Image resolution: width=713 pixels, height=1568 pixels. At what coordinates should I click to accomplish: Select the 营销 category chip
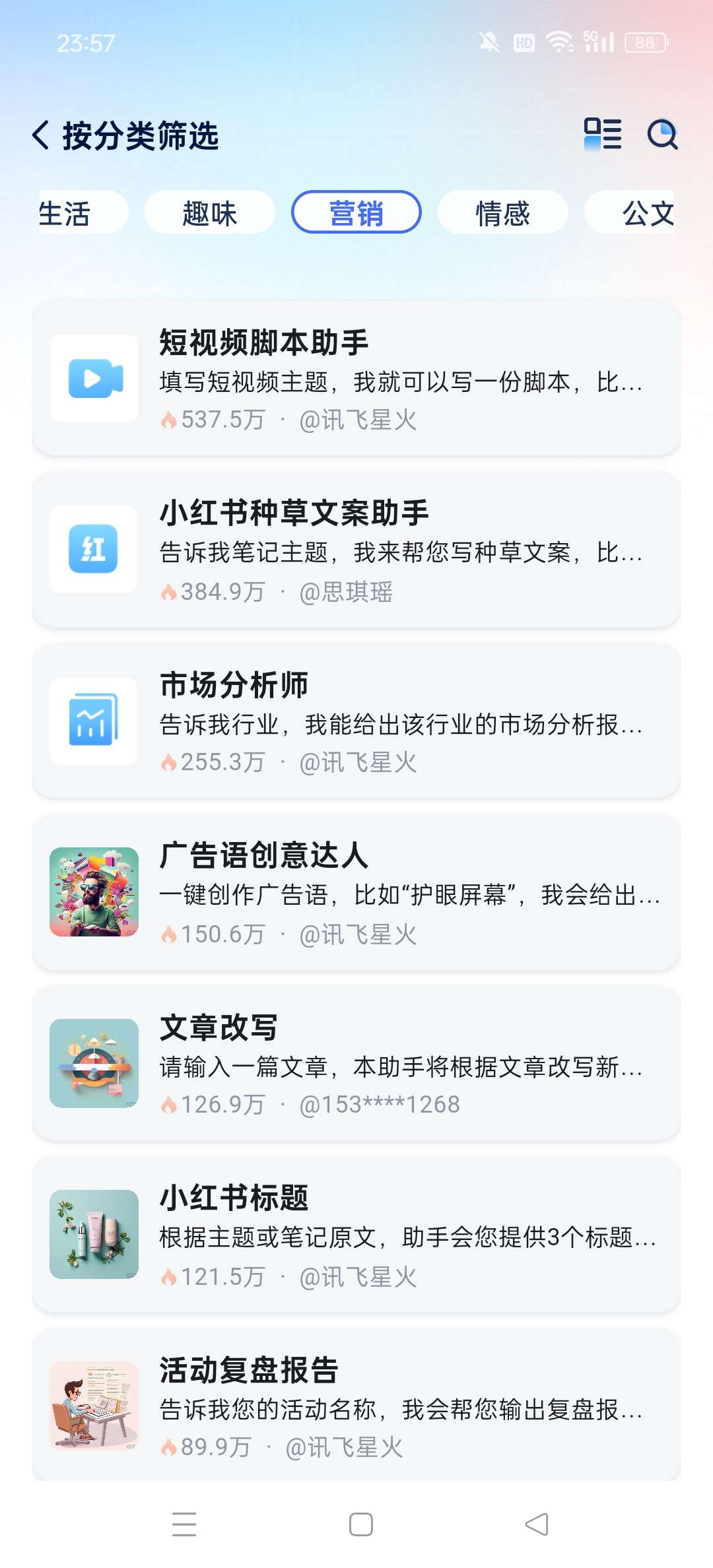(x=356, y=212)
